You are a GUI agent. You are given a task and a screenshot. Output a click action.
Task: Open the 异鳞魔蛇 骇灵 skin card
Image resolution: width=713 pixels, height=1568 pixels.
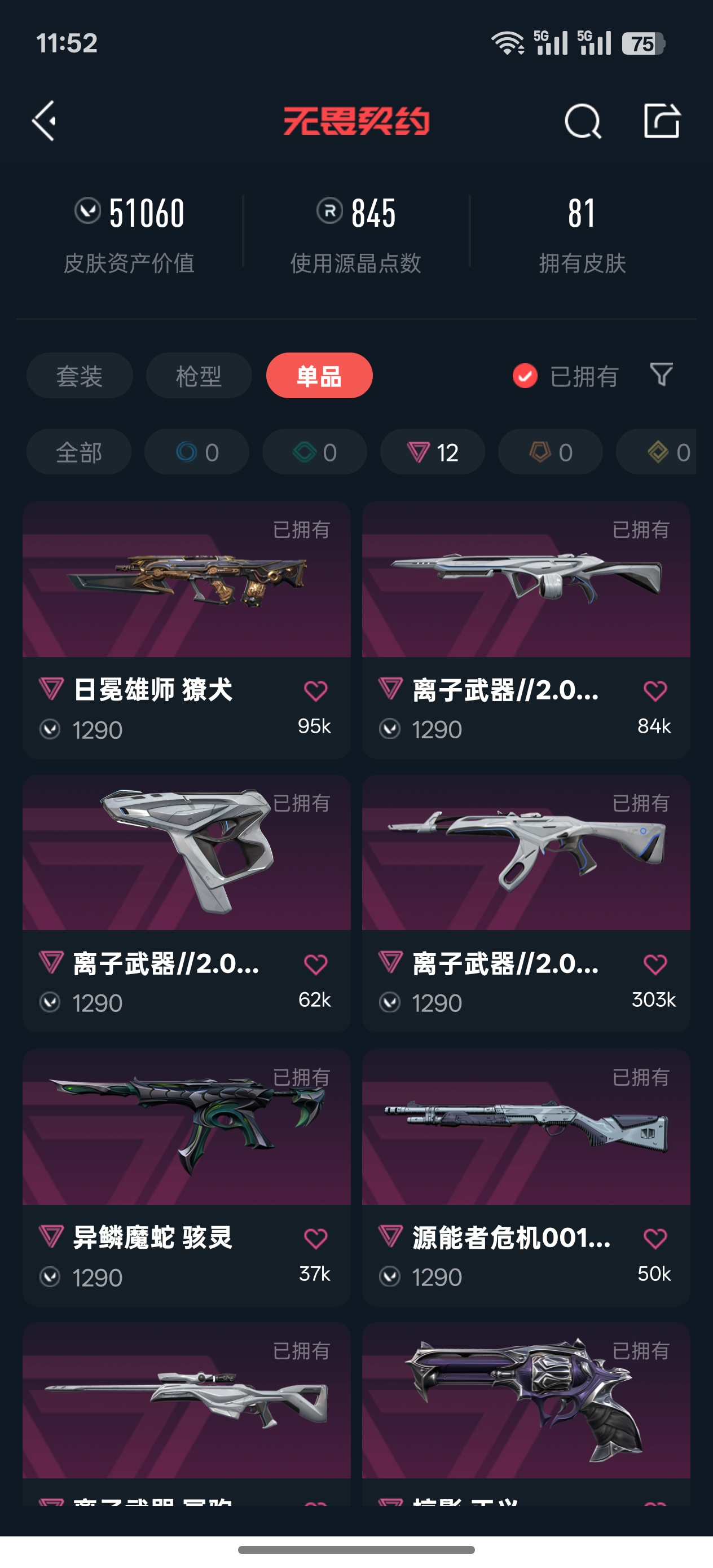pyautogui.click(x=186, y=1177)
